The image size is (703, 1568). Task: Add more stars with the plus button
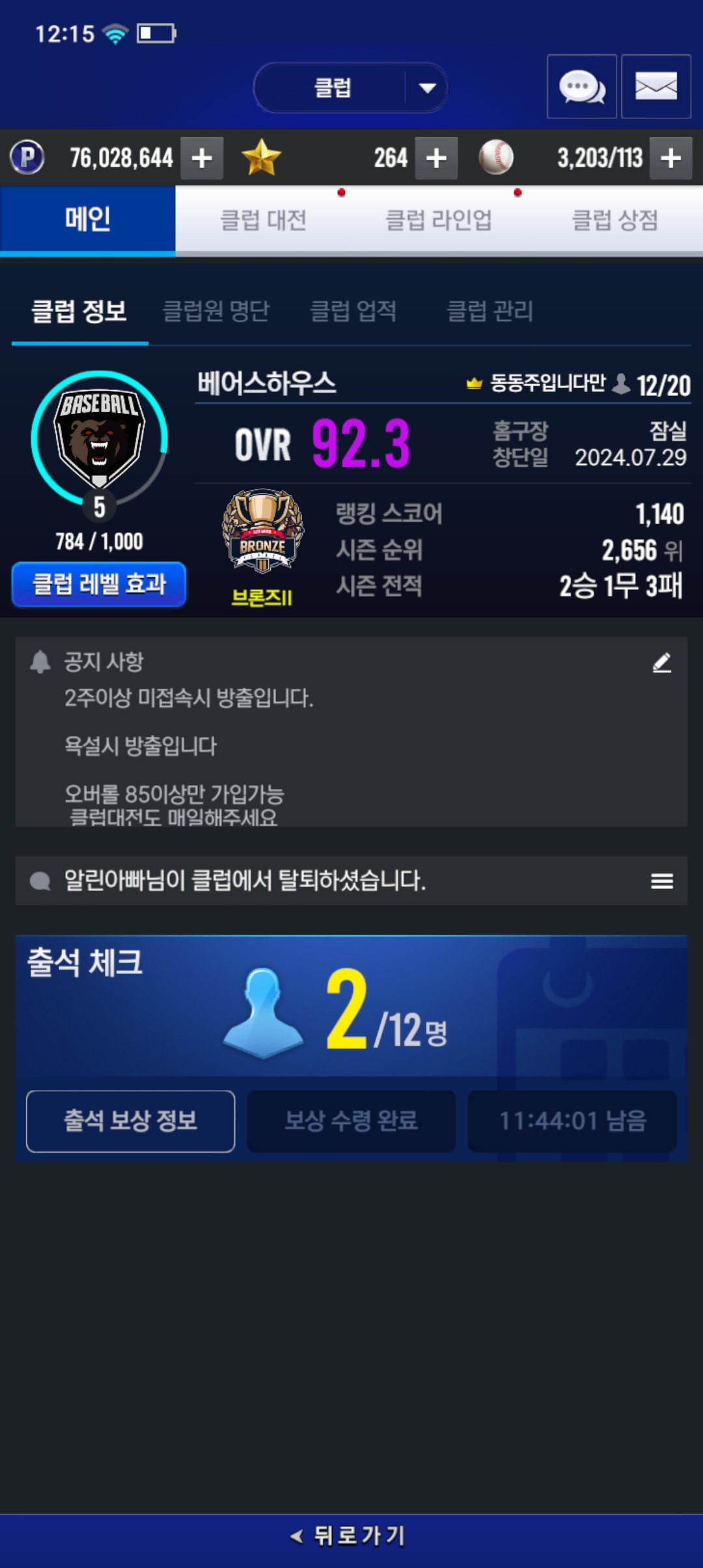[x=436, y=158]
